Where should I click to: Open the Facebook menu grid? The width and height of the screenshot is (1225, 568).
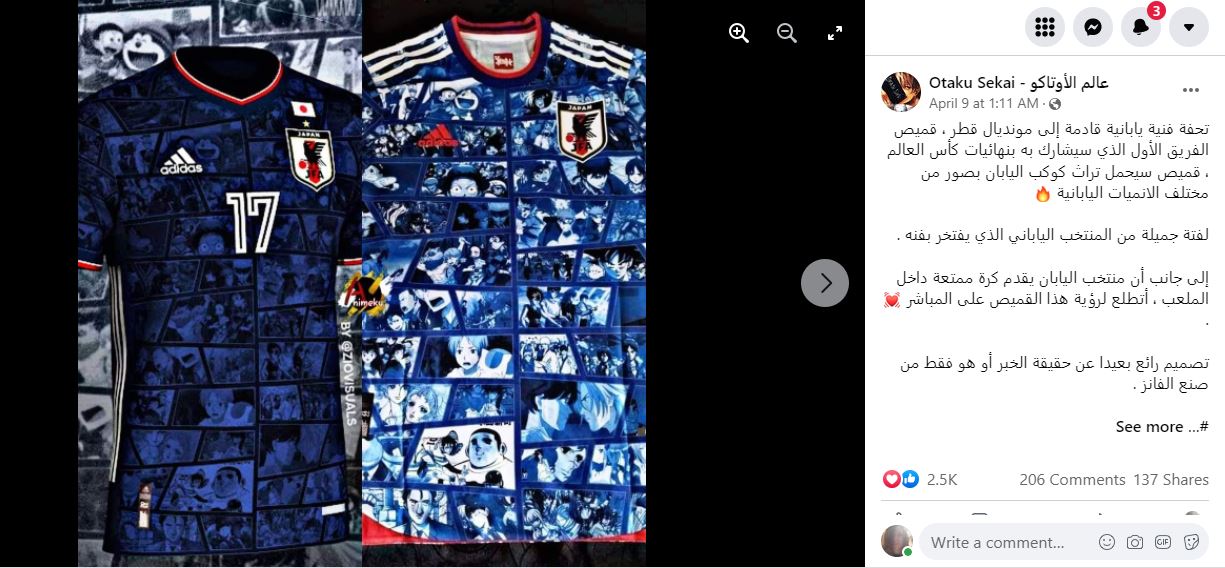pyautogui.click(x=1045, y=27)
